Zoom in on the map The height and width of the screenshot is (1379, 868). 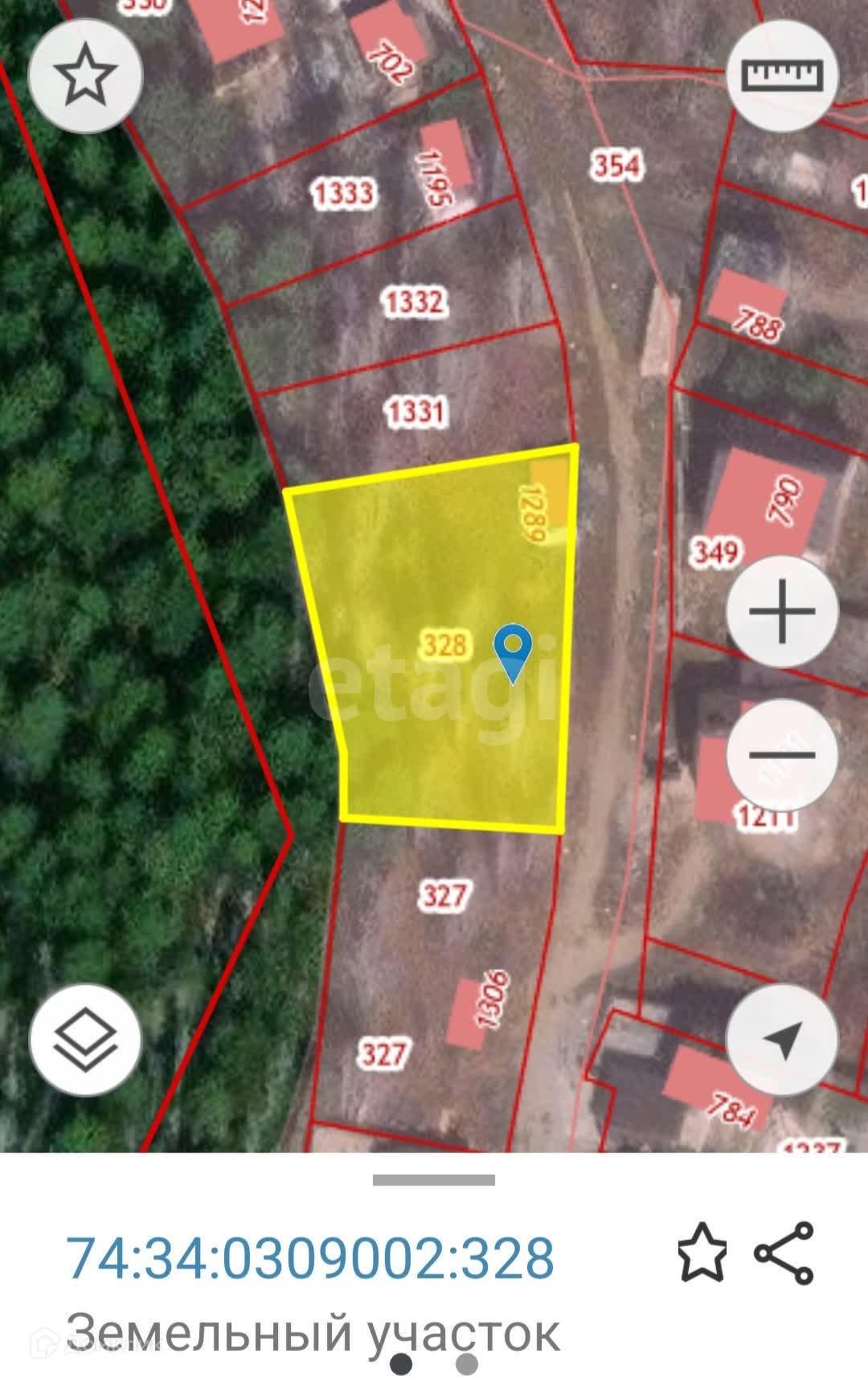(x=782, y=611)
